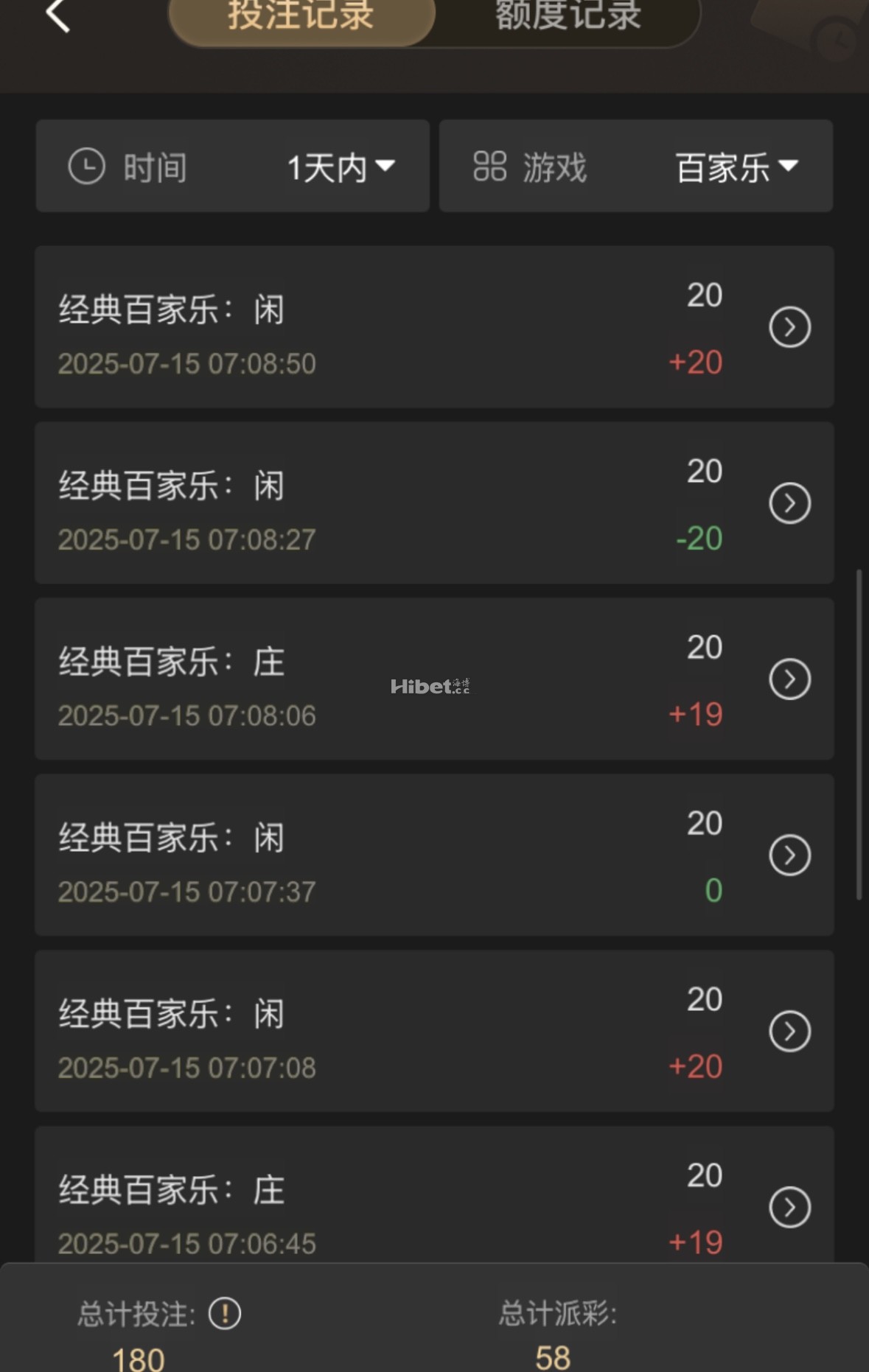Open the 游戏 filter set to 百家乐
Screen dimensions: 869x1372
(636, 167)
